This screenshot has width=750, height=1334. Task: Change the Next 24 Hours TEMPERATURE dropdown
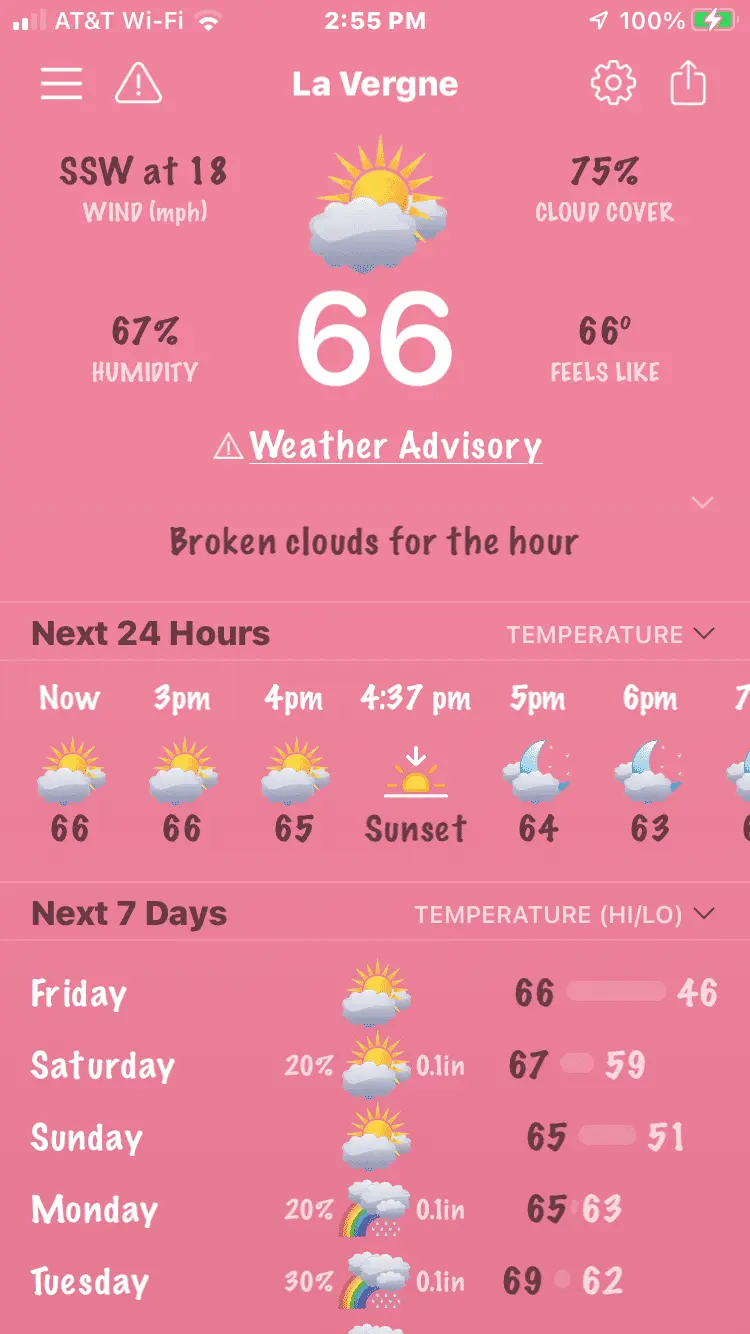coord(610,634)
